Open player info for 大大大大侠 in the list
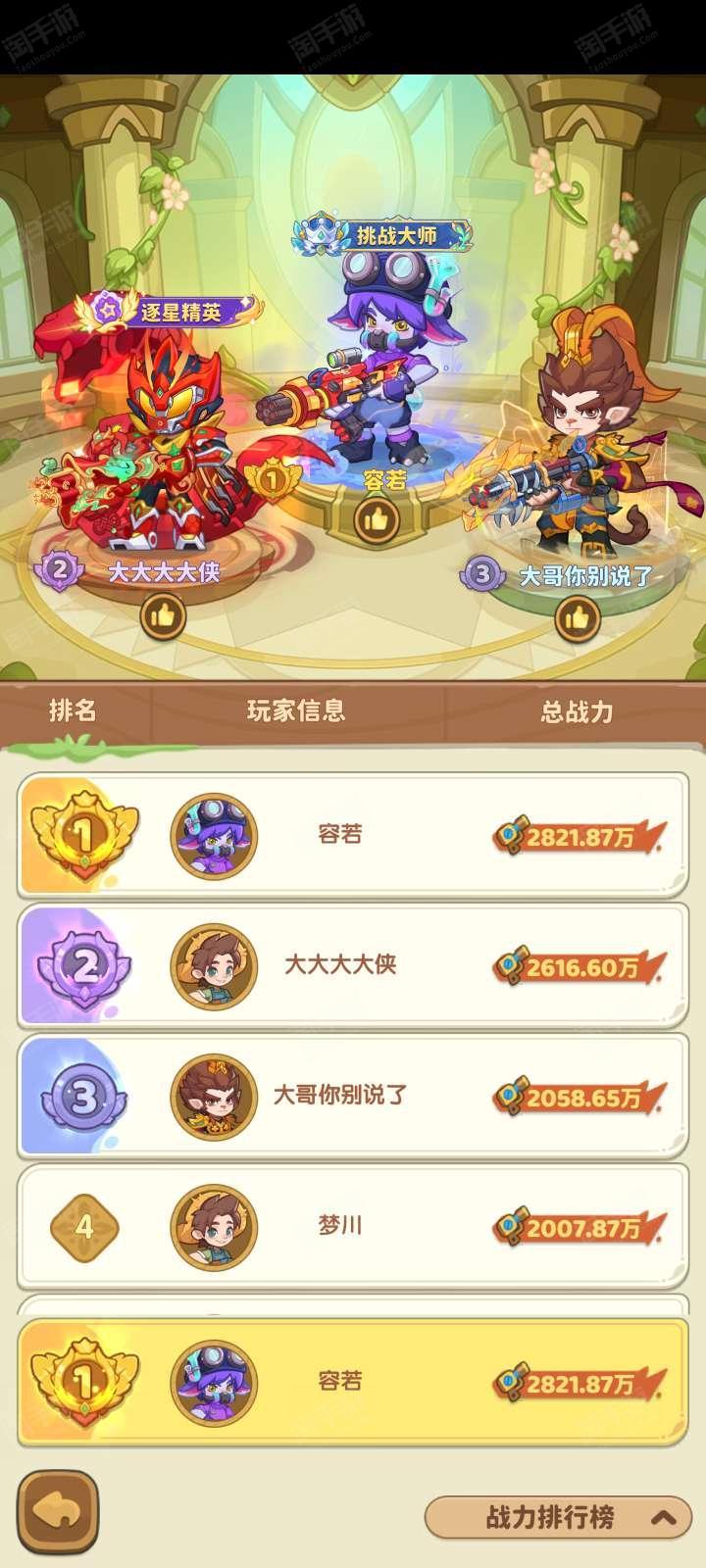Viewport: 706px width, 1568px height. point(353,966)
